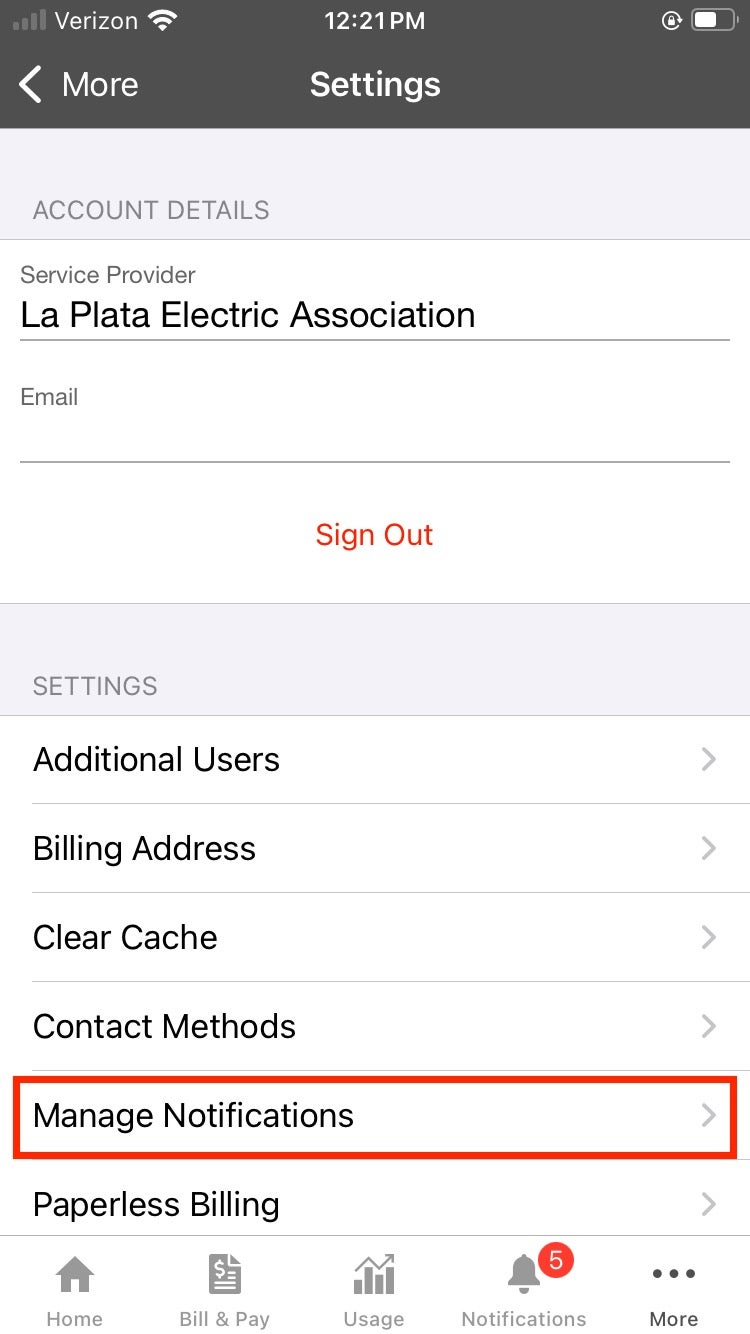The width and height of the screenshot is (750, 1334).
Task: Open Contact Methods
Action: coord(375,1027)
